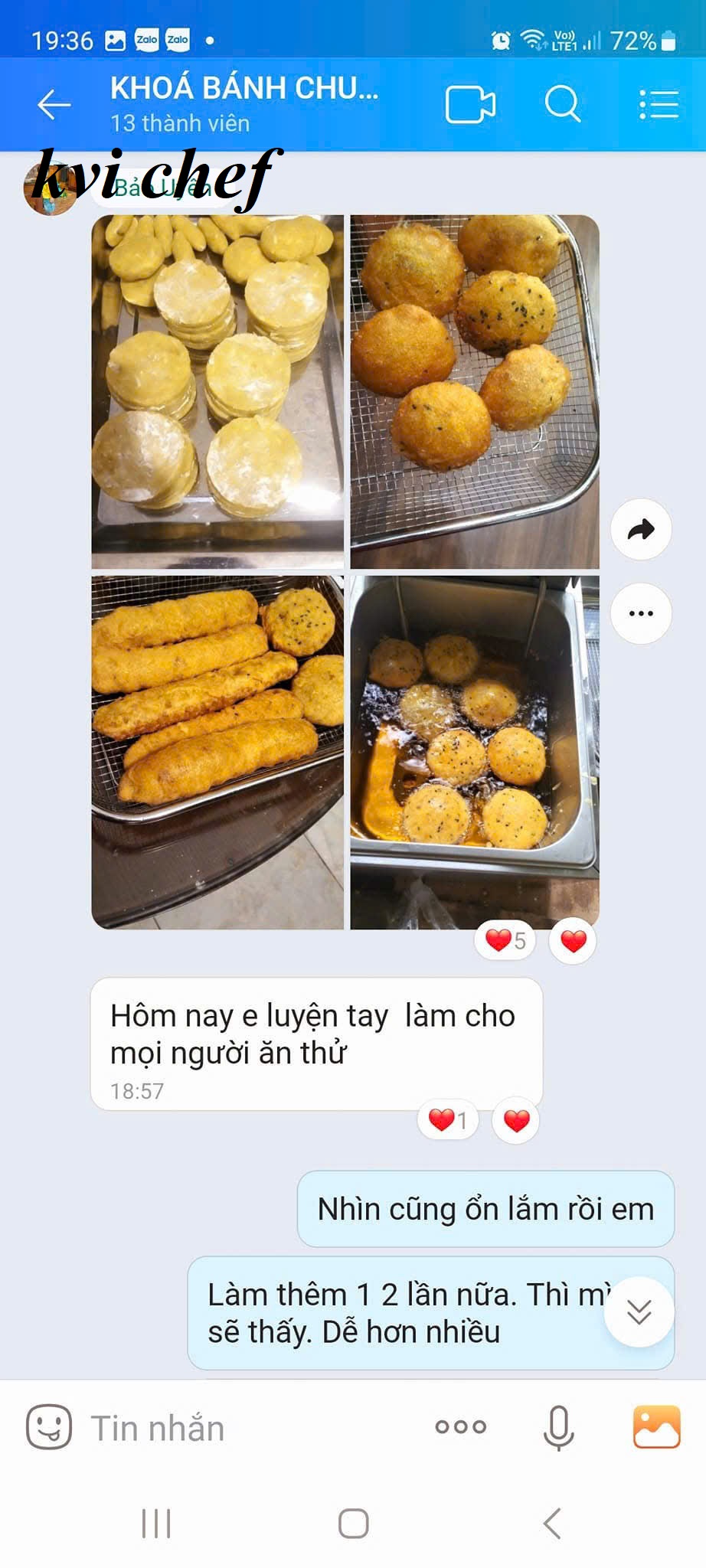Heart the "Hôm nay e luyện tay" message
Viewport: 706px width, 1568px height.
tap(517, 1121)
